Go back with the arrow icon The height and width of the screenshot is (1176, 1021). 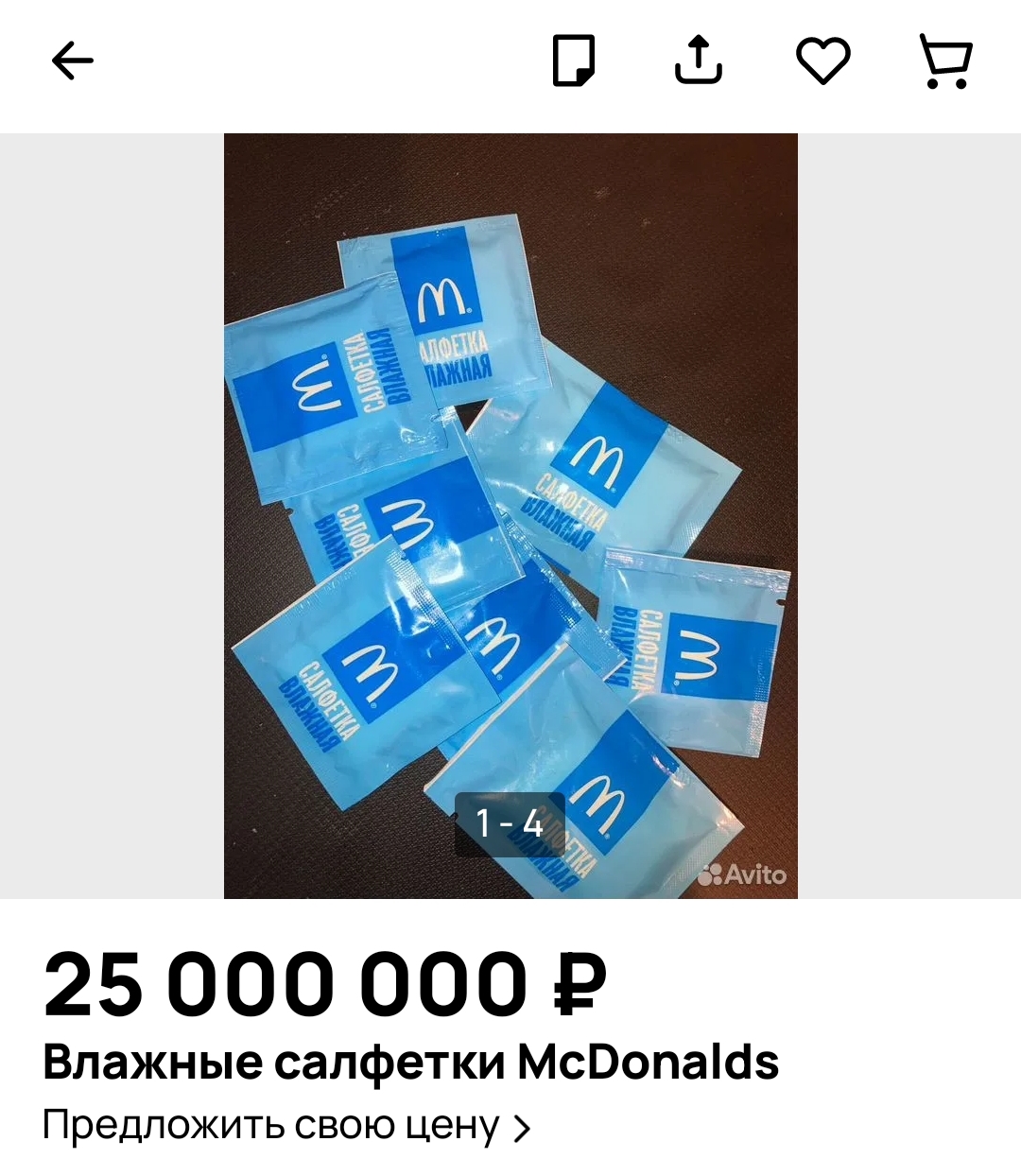click(x=73, y=62)
